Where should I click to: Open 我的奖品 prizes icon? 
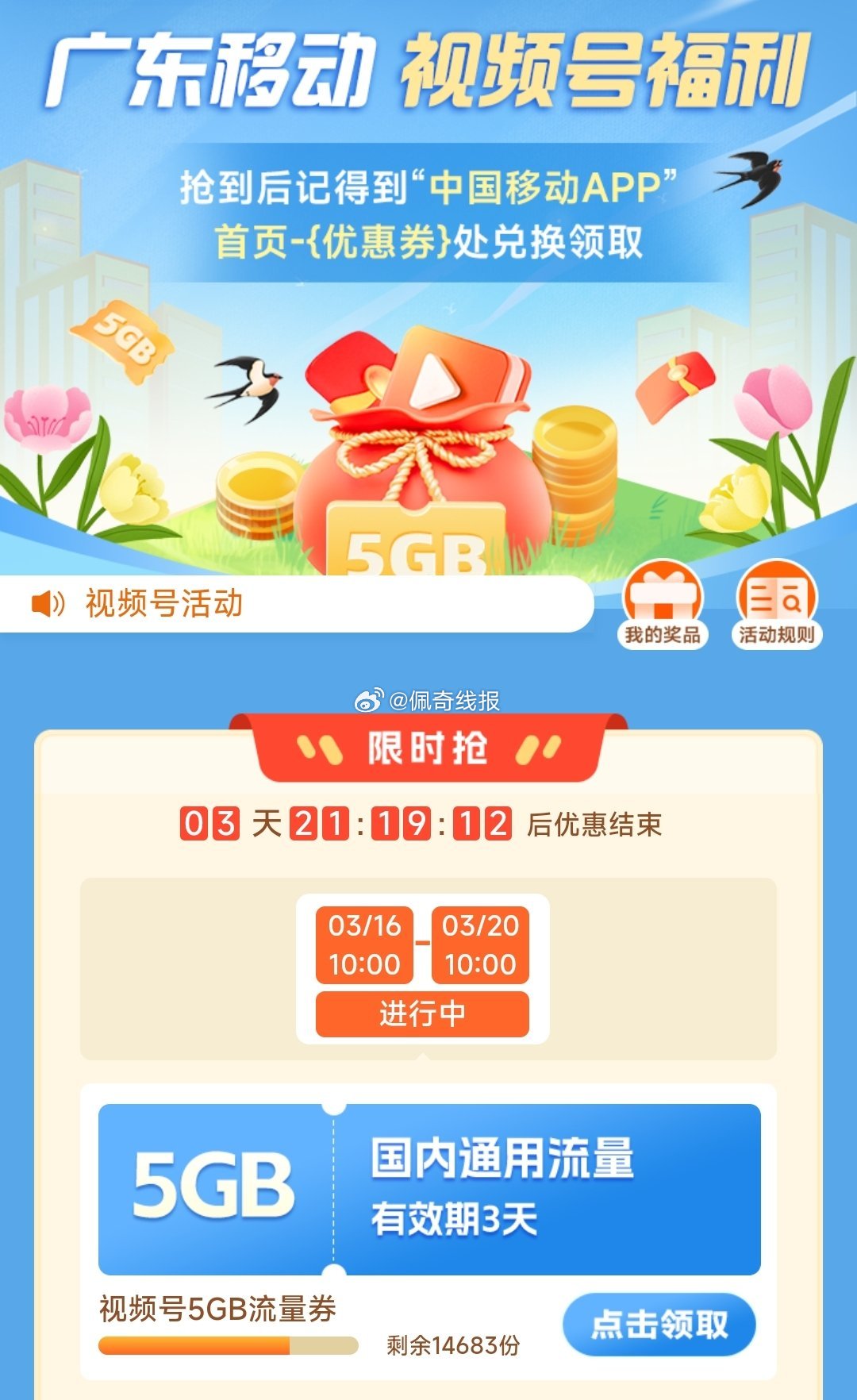663,606
